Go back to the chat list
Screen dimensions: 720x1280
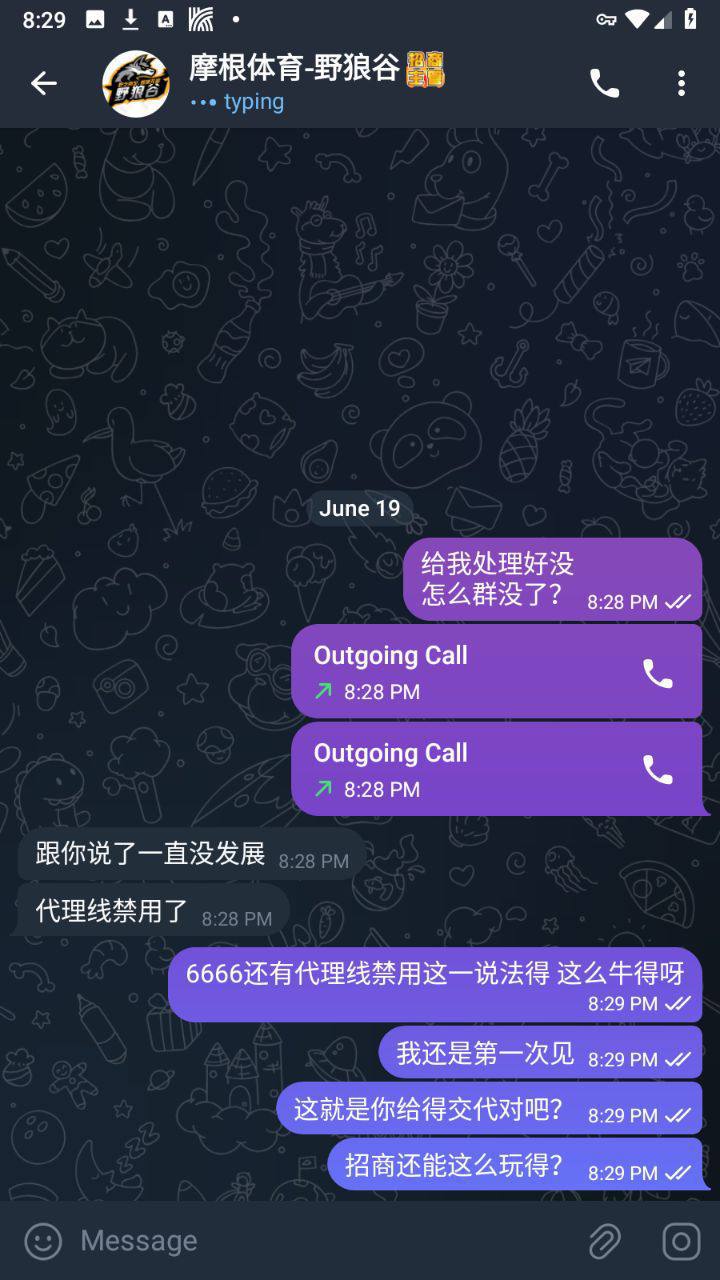coord(44,84)
